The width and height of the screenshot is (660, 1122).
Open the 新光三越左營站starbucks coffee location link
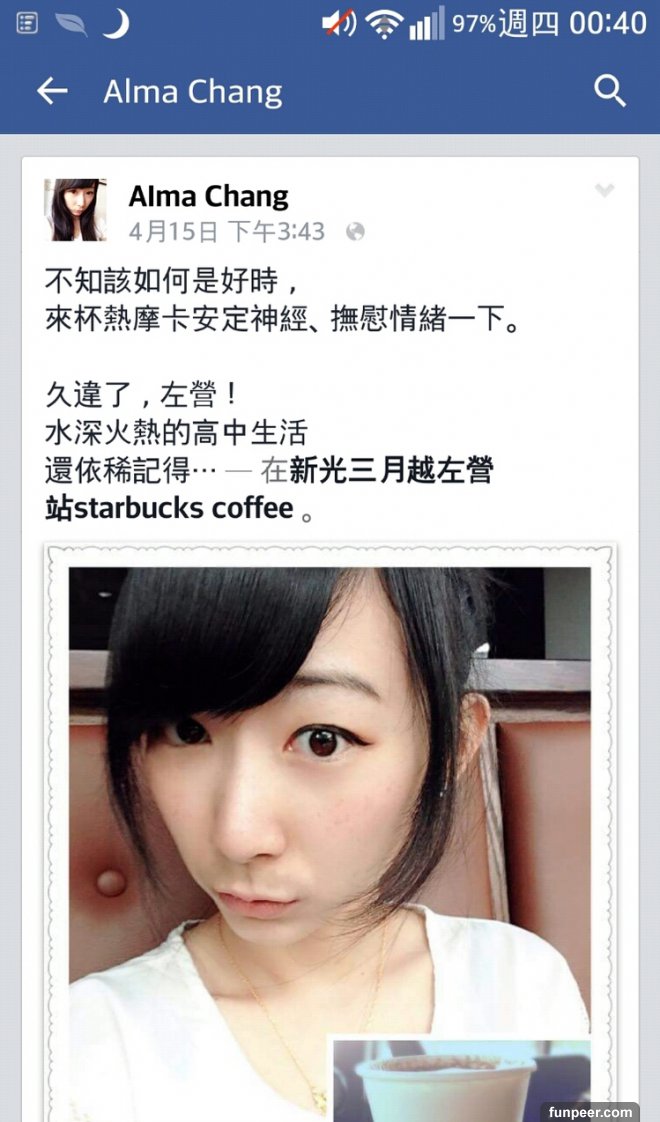pos(390,470)
